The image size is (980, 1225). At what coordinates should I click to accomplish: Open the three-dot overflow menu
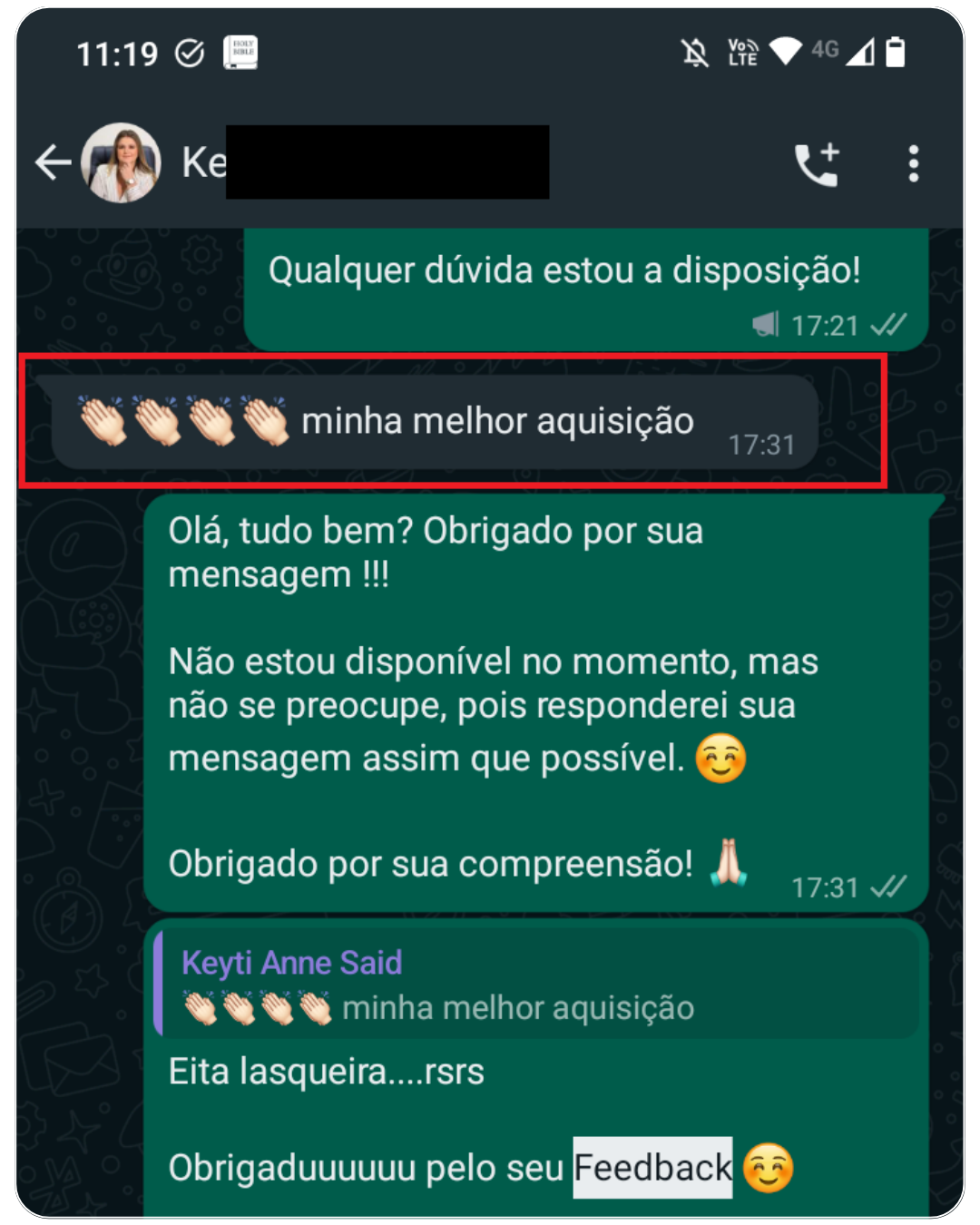[913, 164]
